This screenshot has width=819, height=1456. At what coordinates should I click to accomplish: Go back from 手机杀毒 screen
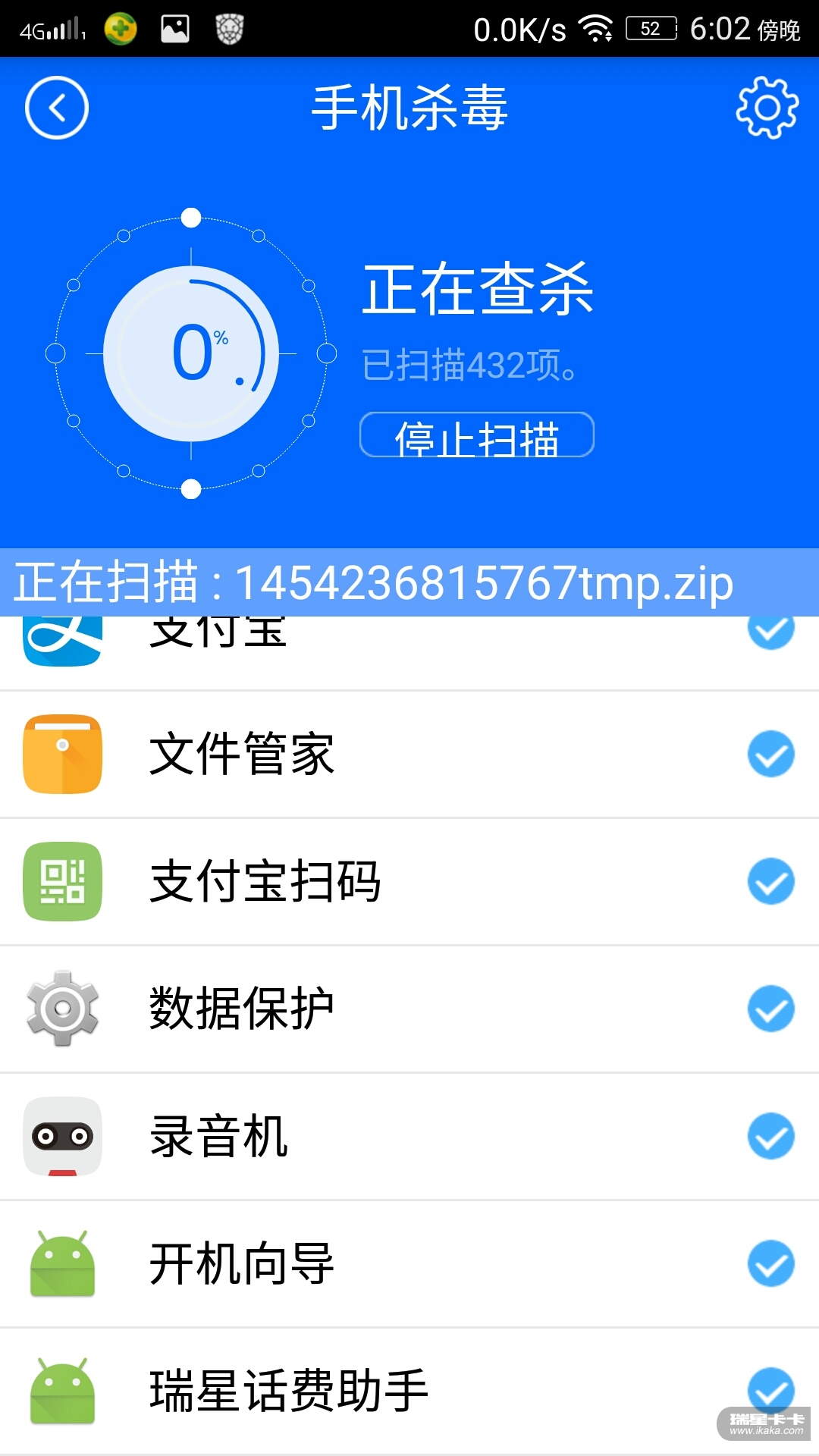click(x=57, y=108)
